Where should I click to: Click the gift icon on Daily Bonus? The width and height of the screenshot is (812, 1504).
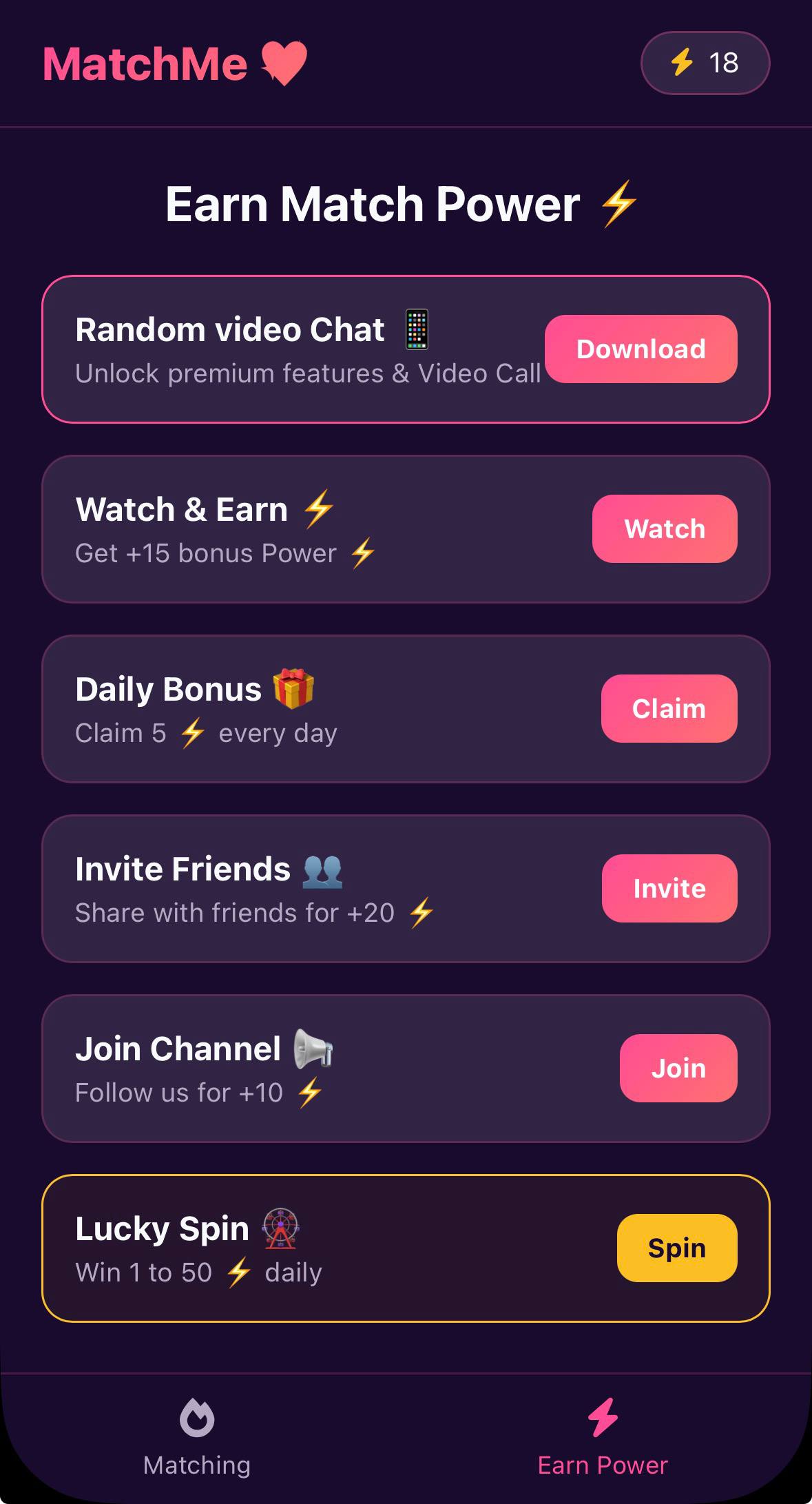292,688
